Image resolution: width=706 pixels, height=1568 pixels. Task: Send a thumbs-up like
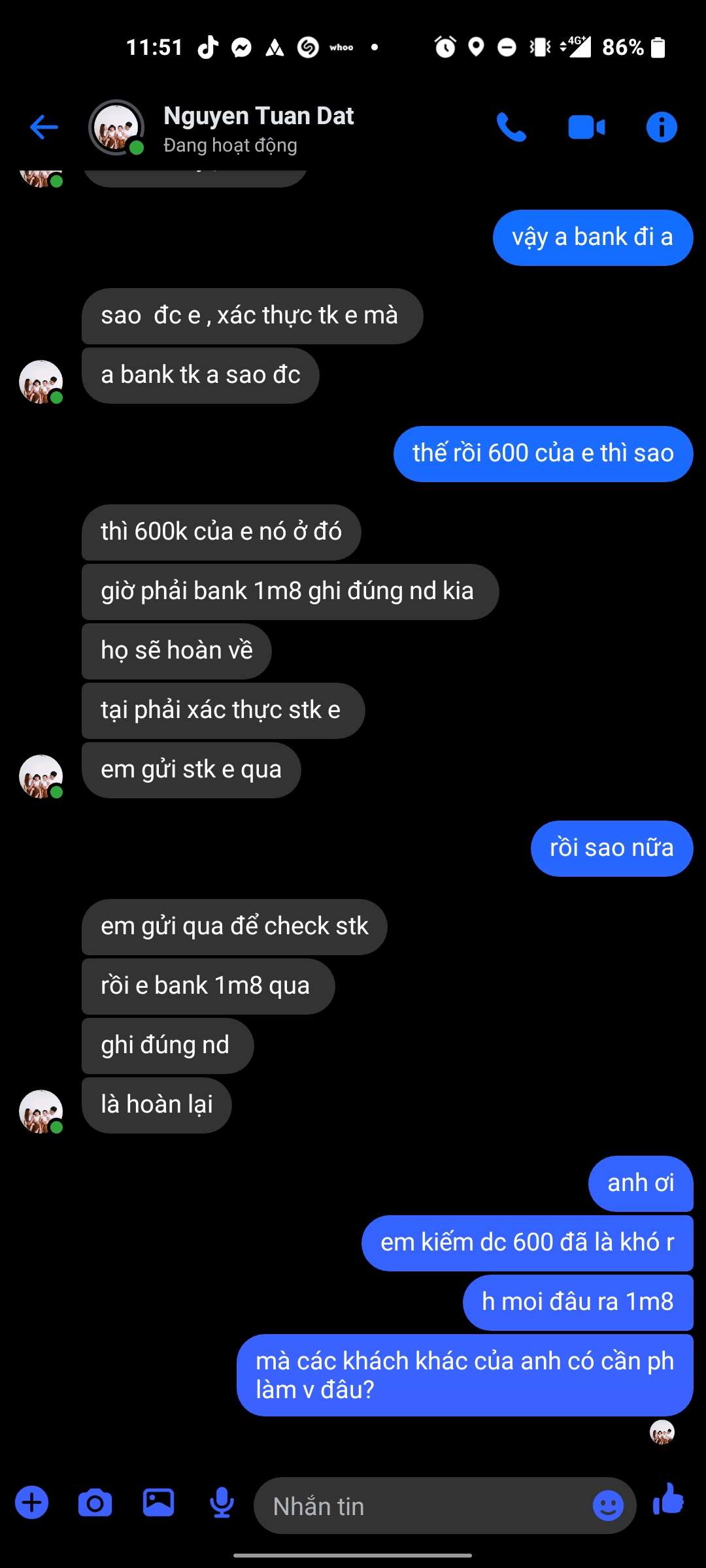[669, 1499]
